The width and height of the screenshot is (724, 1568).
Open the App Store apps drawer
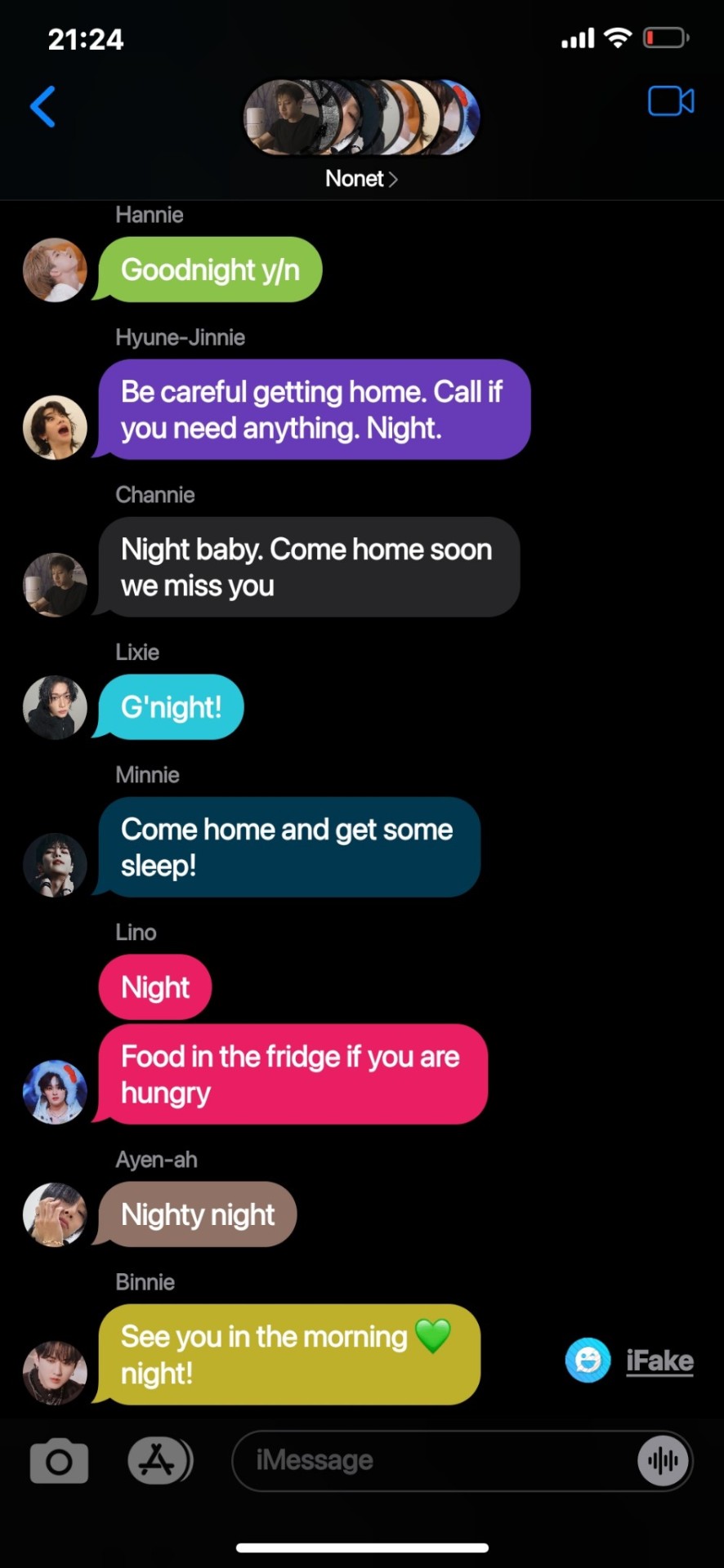159,1461
